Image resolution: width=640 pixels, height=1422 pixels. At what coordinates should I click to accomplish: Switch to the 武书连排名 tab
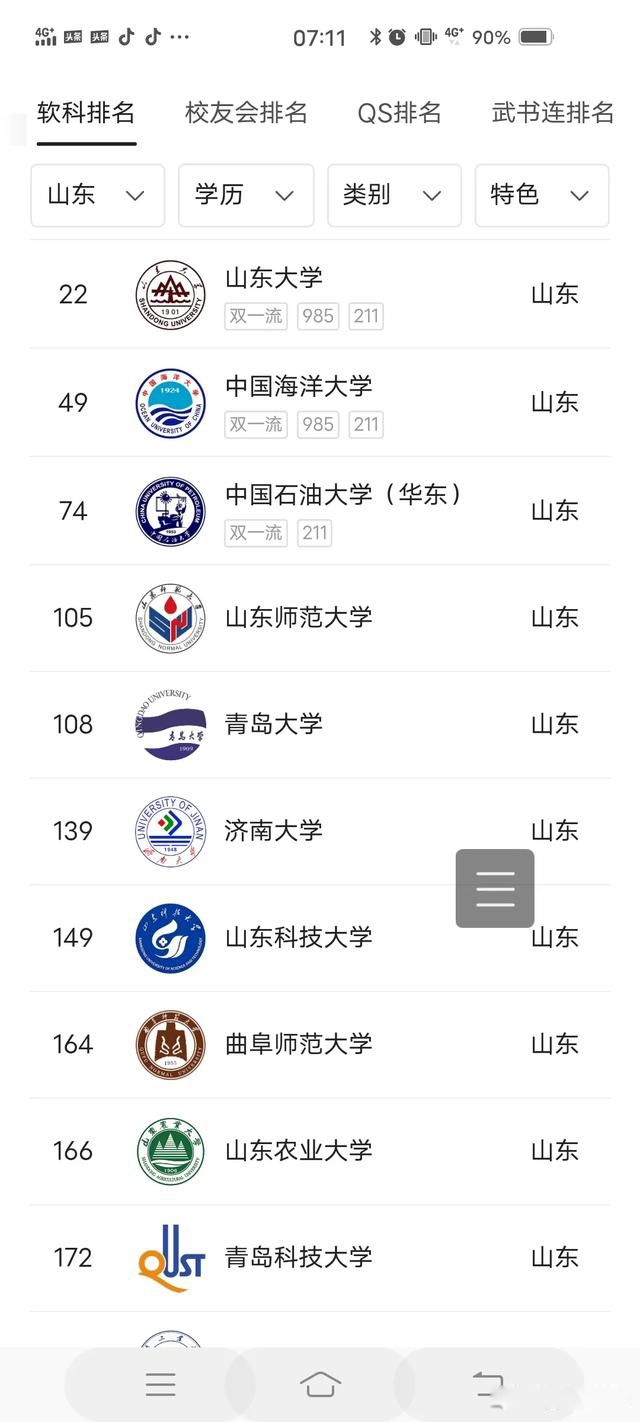click(552, 113)
